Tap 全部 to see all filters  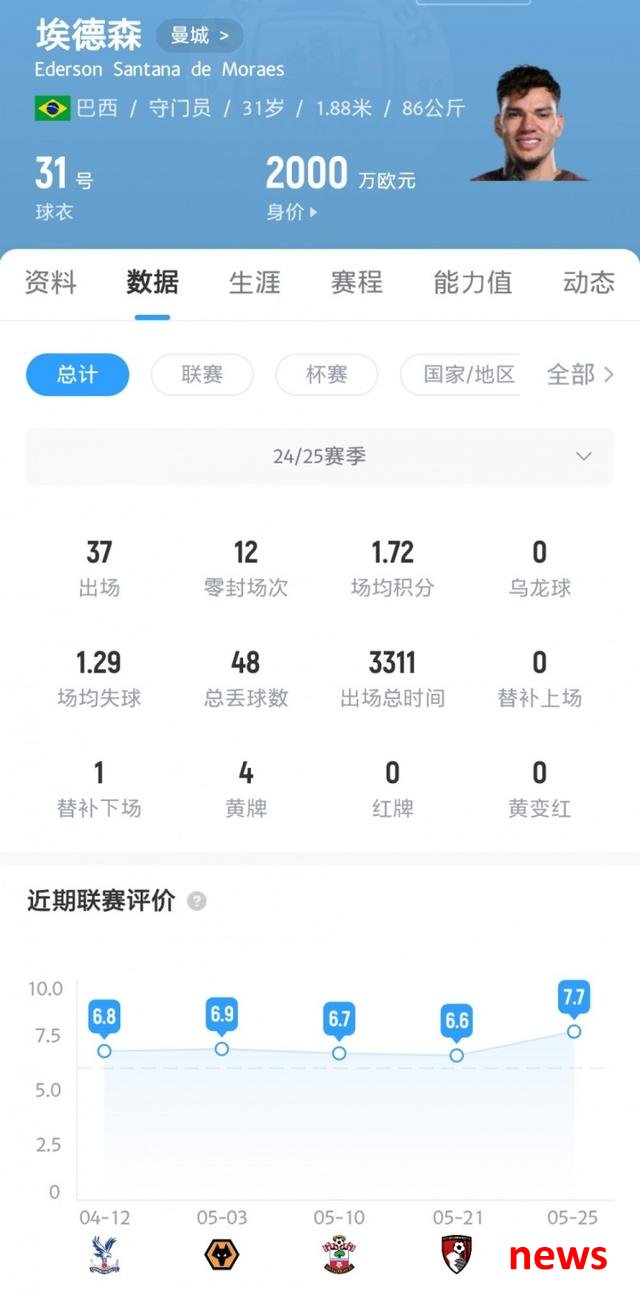580,375
